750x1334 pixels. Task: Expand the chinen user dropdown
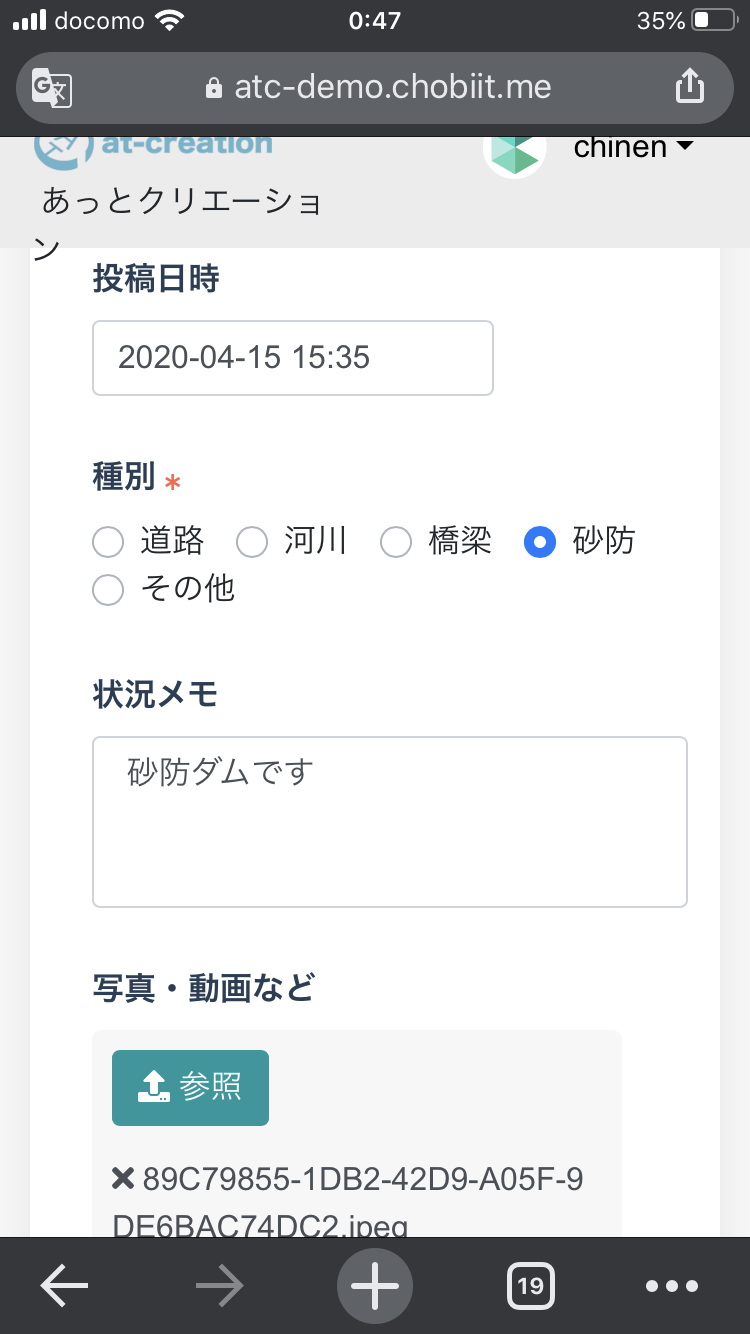[633, 147]
